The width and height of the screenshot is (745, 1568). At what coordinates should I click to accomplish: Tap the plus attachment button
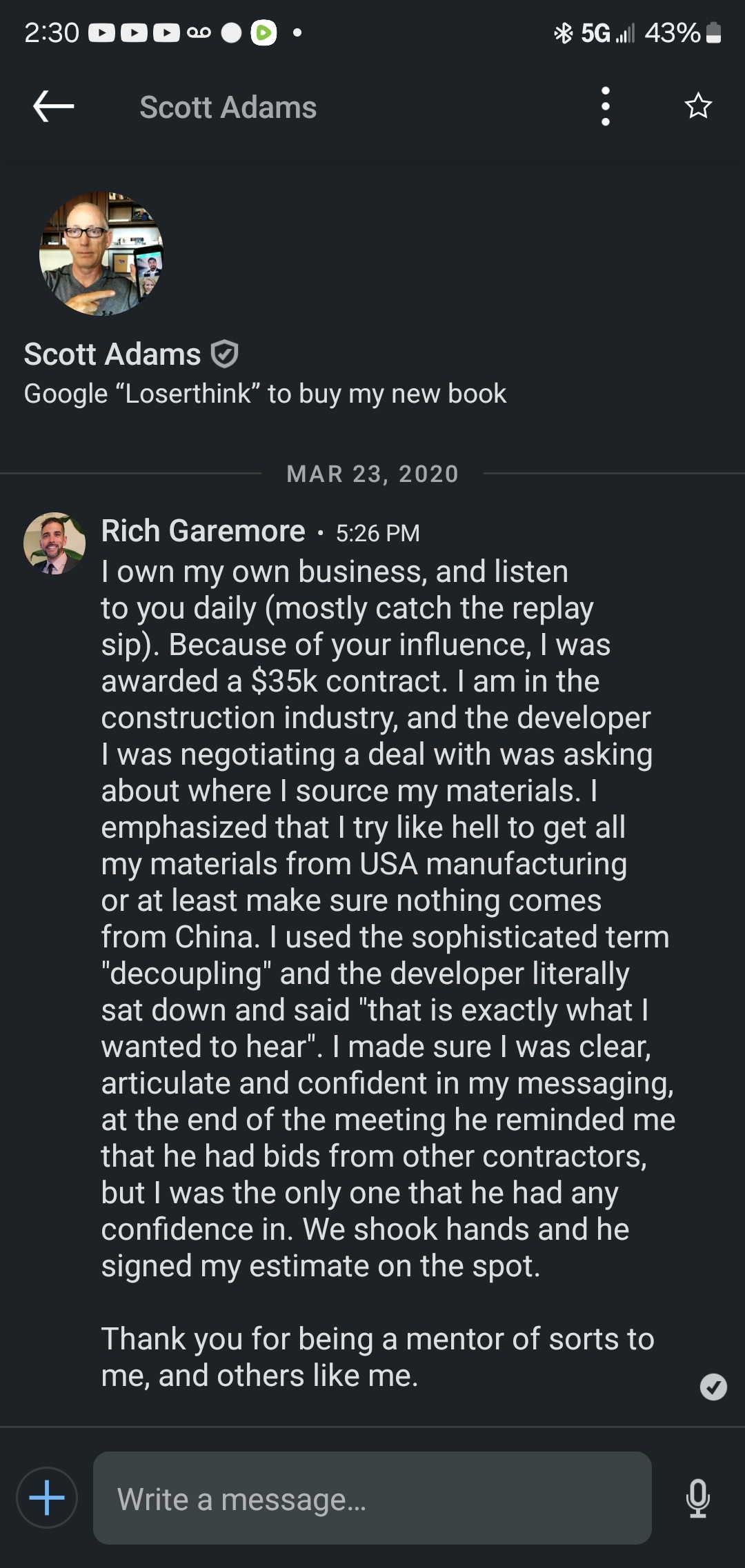[47, 1497]
